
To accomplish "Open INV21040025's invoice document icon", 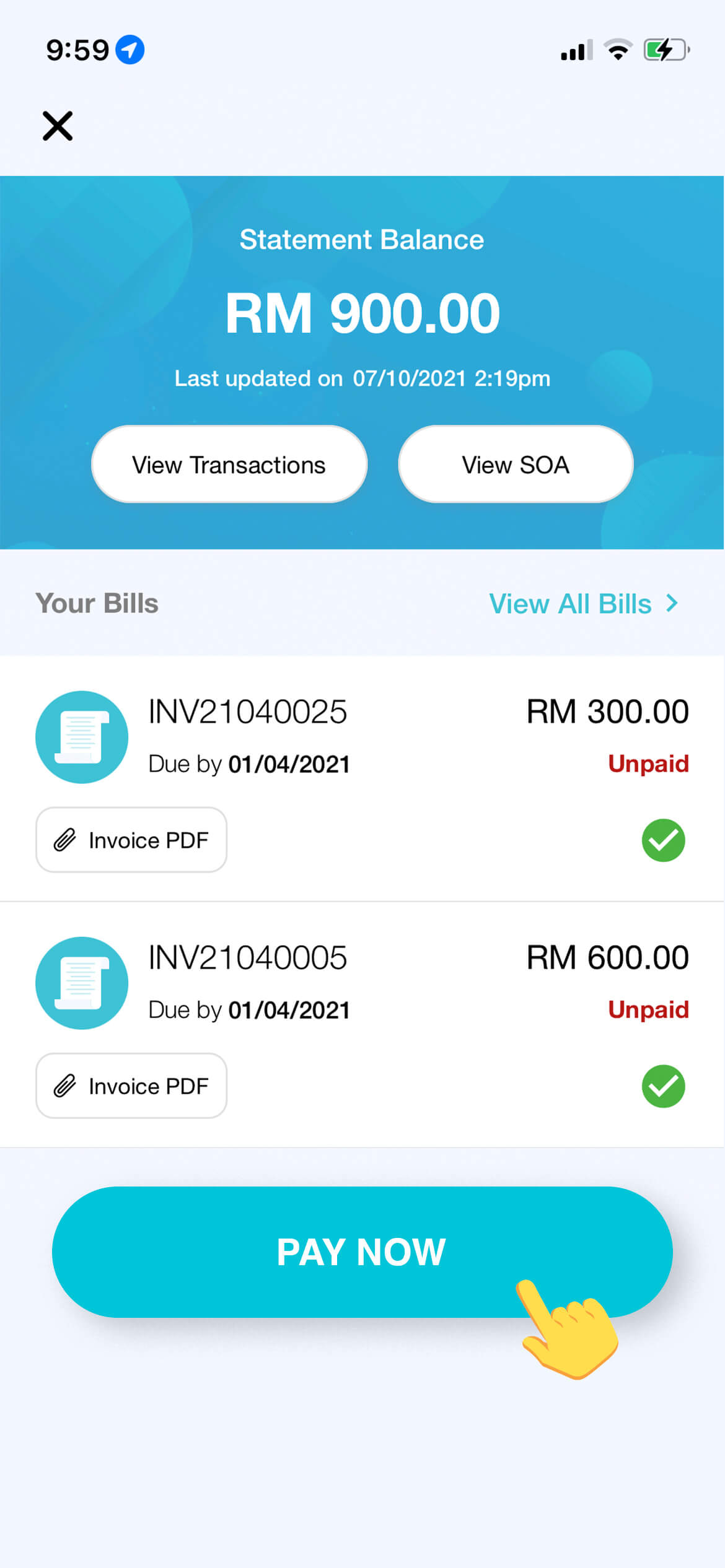I will [81, 737].
